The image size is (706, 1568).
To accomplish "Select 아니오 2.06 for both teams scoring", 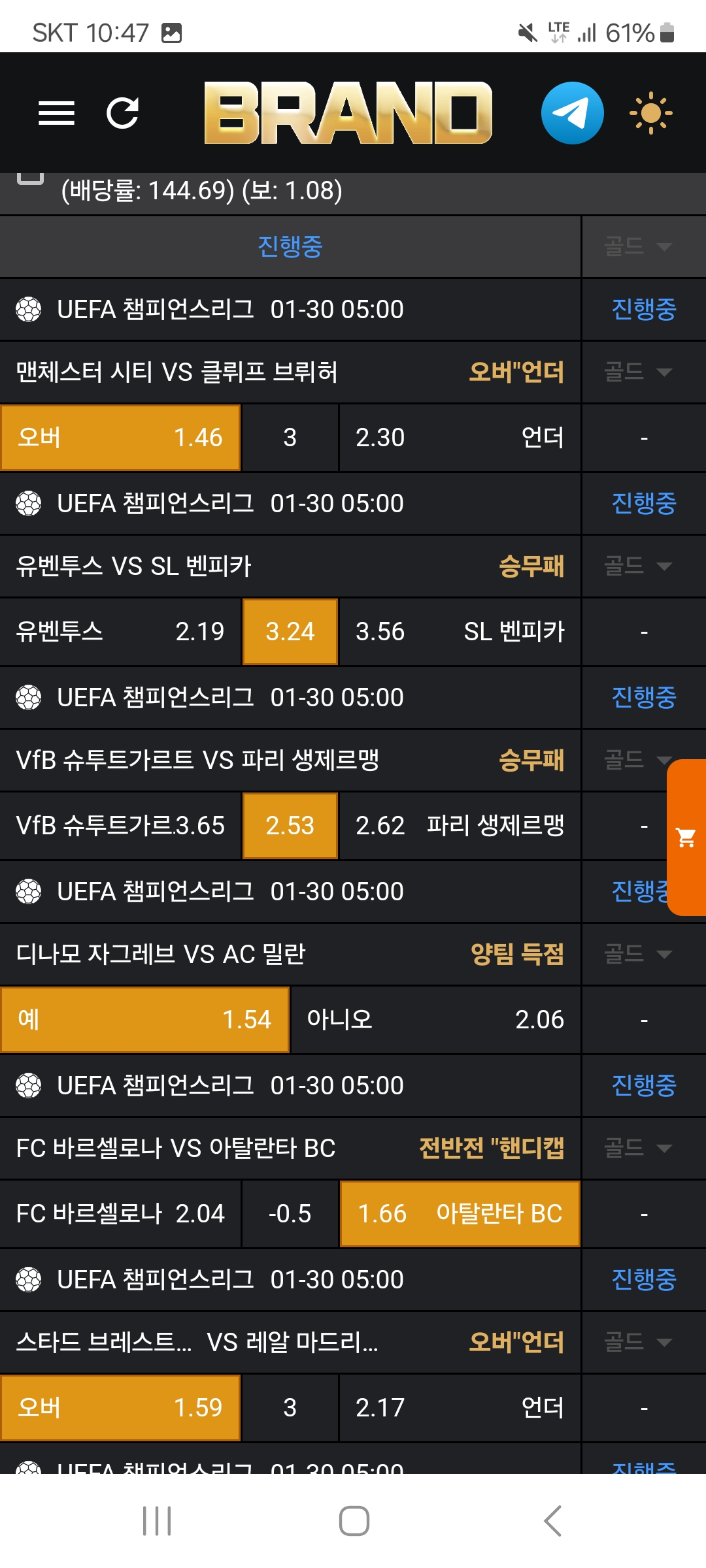I will point(435,1020).
